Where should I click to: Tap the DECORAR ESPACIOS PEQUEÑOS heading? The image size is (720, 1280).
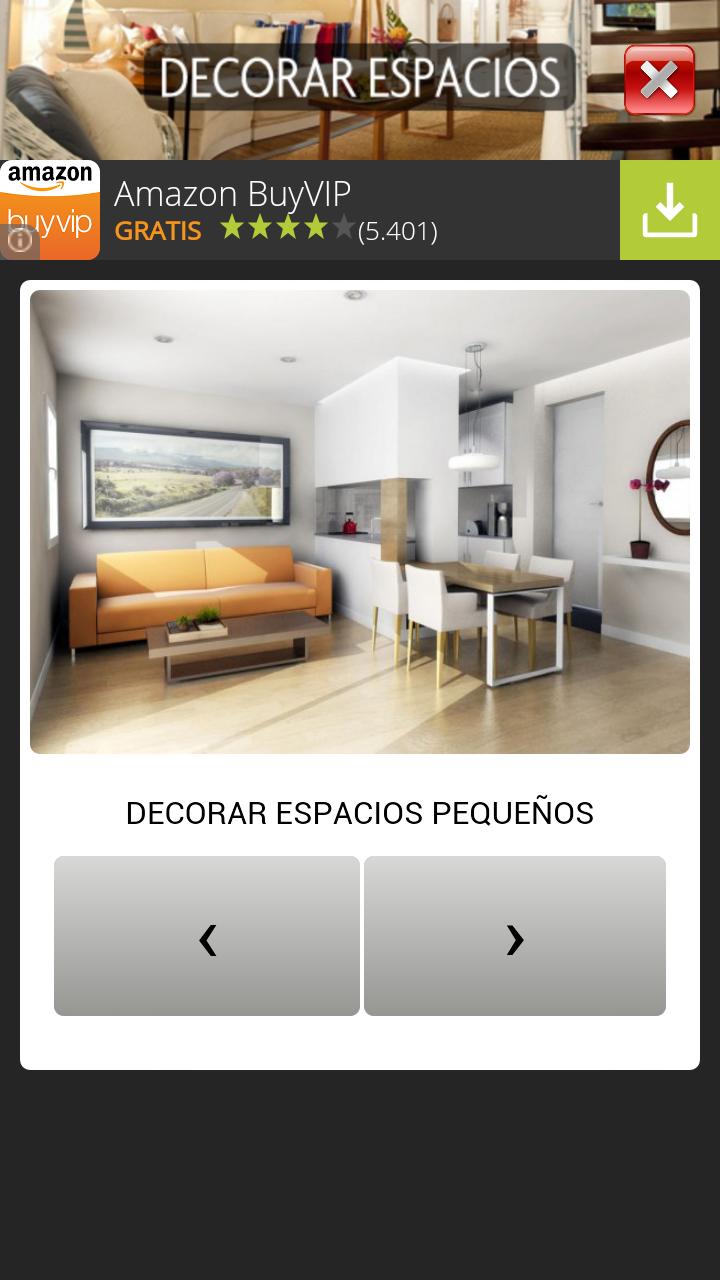360,813
